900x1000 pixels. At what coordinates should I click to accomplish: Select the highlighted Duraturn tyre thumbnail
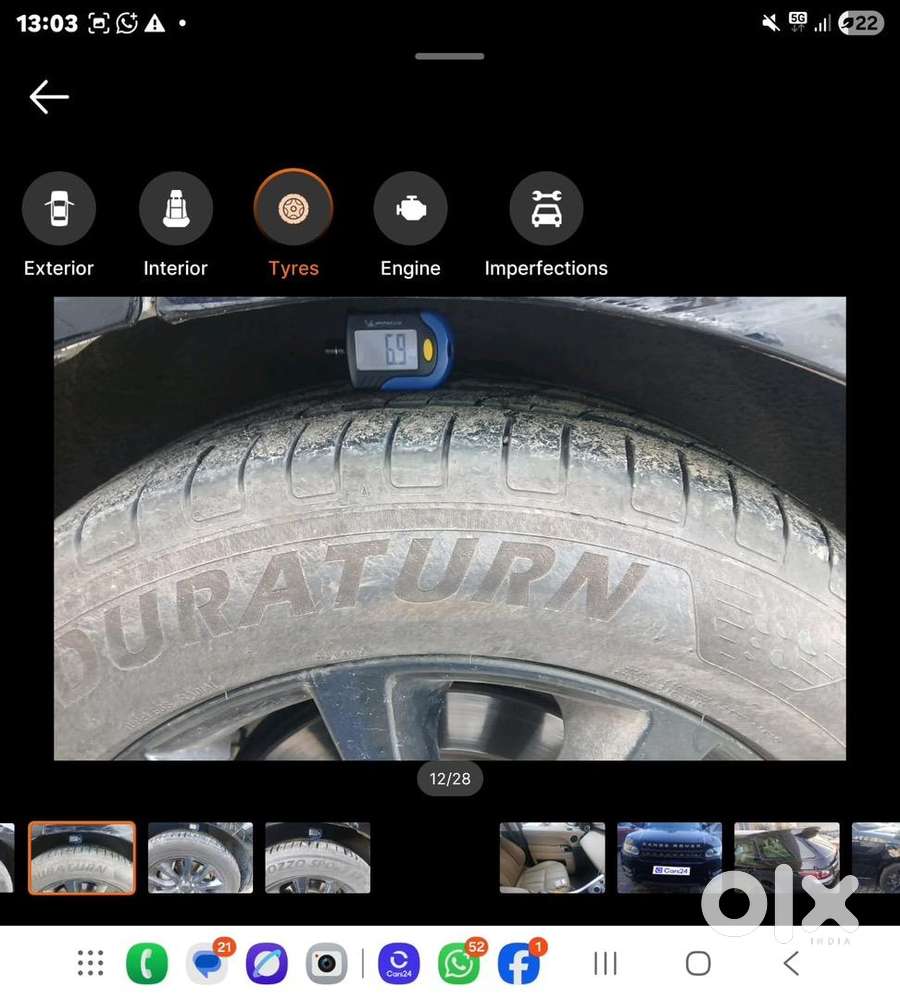[x=82, y=858]
